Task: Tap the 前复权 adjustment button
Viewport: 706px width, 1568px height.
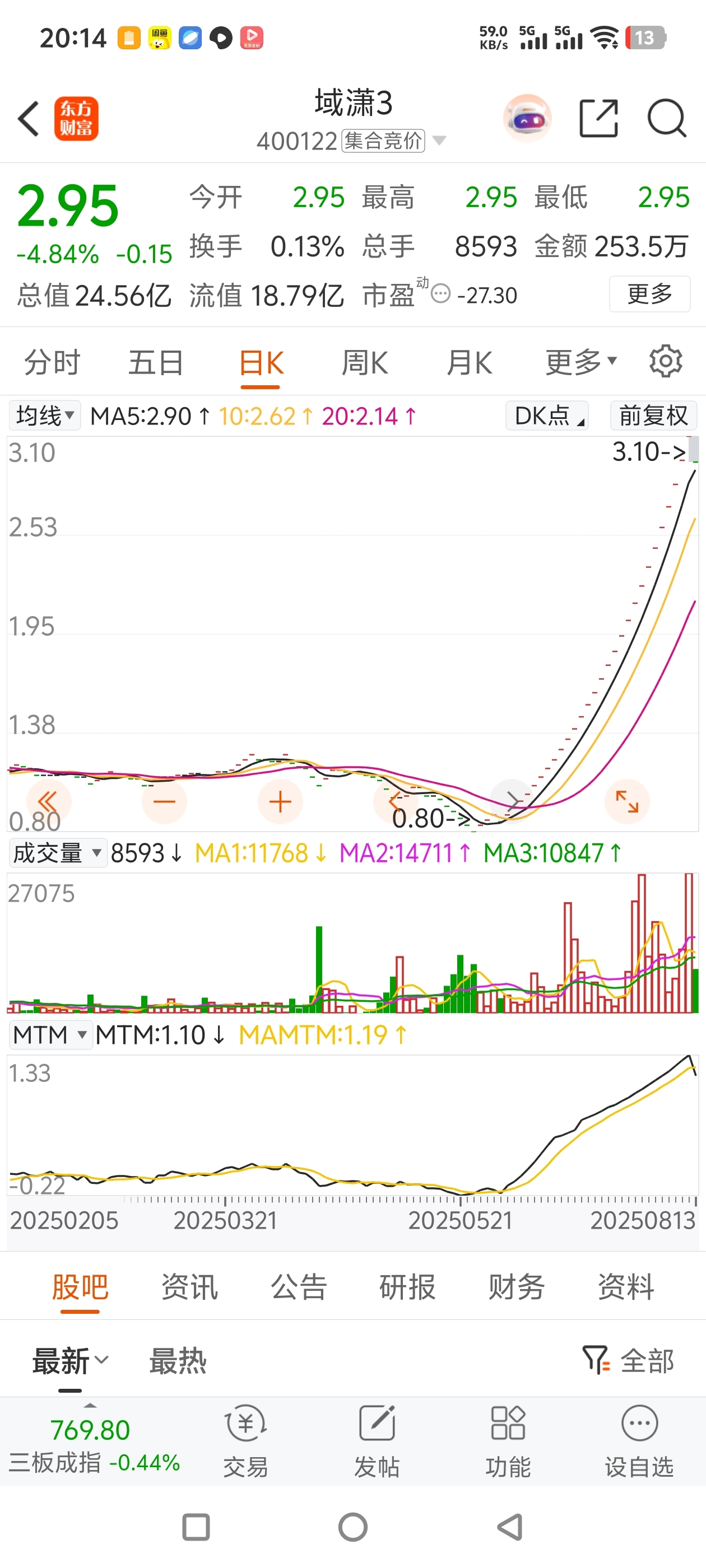Action: pos(654,416)
